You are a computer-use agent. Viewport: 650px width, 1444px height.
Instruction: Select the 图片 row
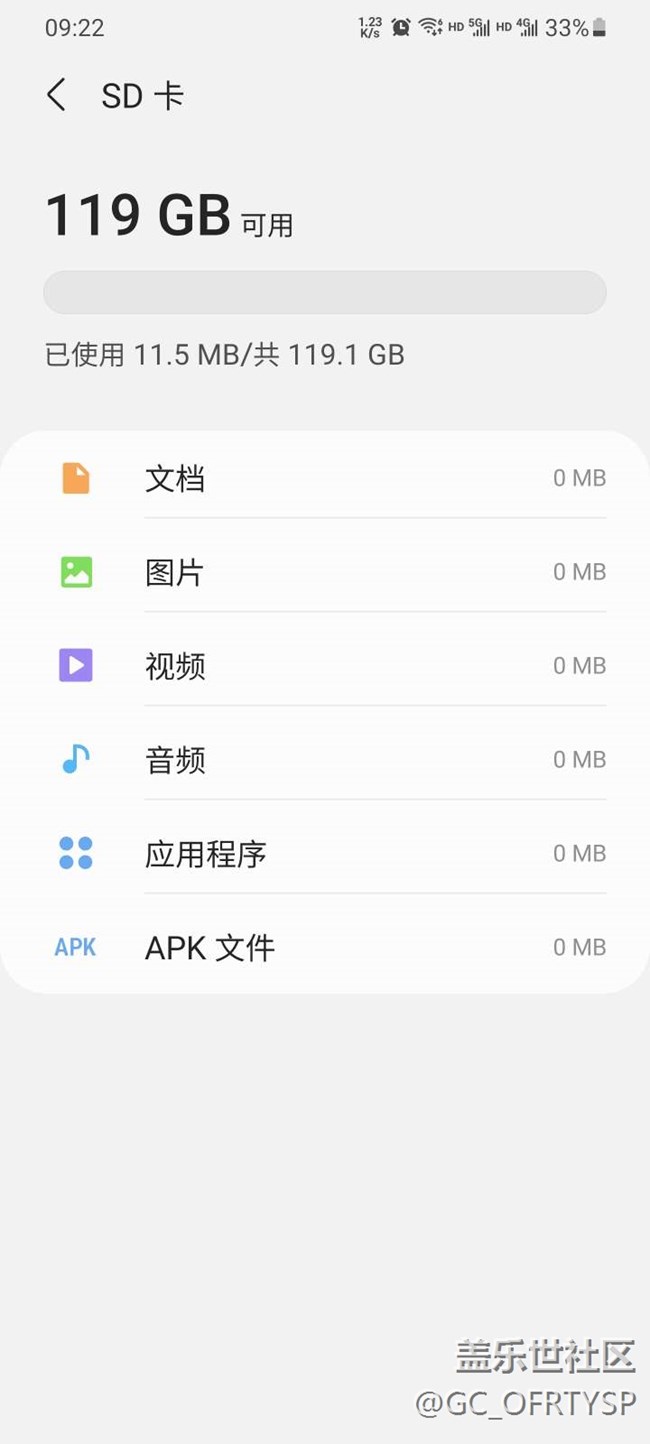coord(325,573)
